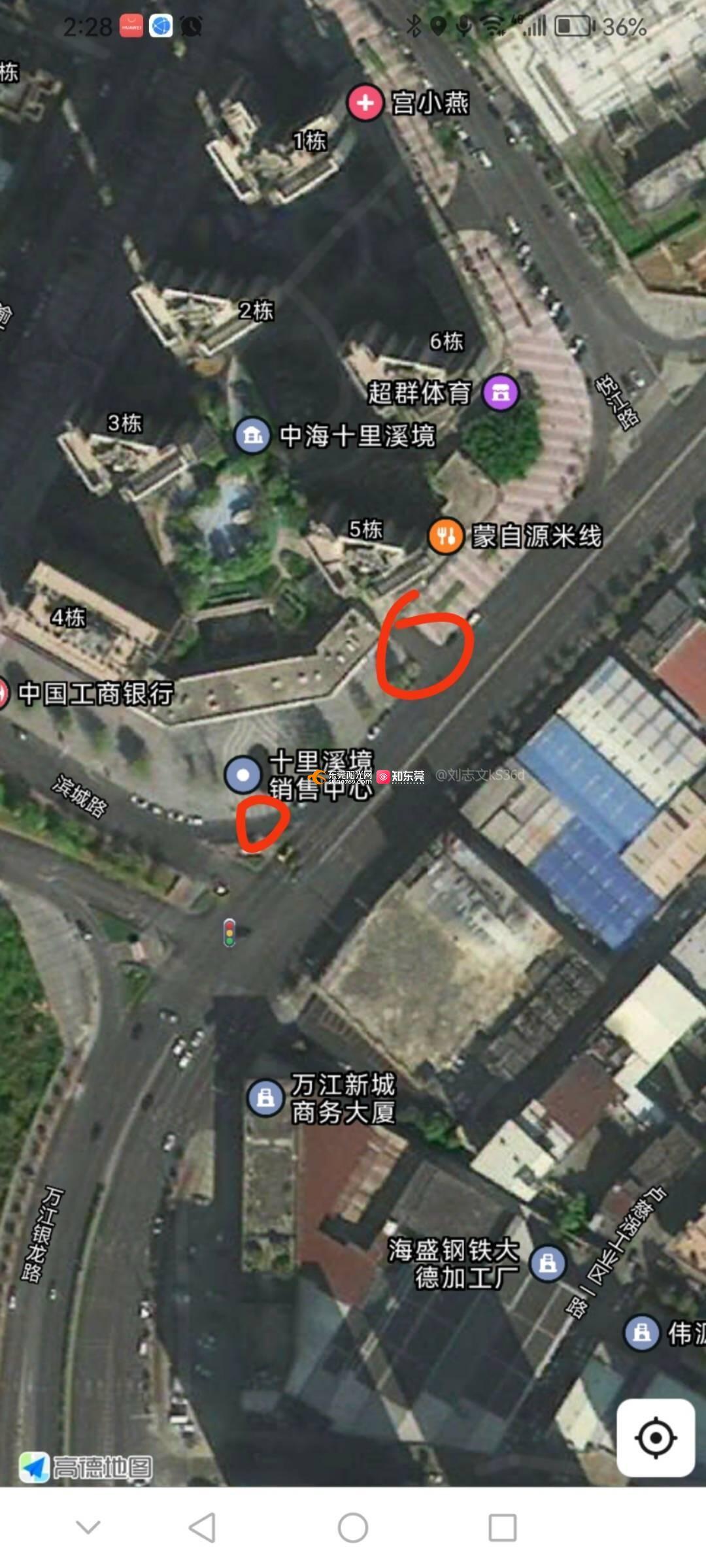The width and height of the screenshot is (706, 1568).
Task: Select the 超群体育 shop marker
Action: [501, 392]
